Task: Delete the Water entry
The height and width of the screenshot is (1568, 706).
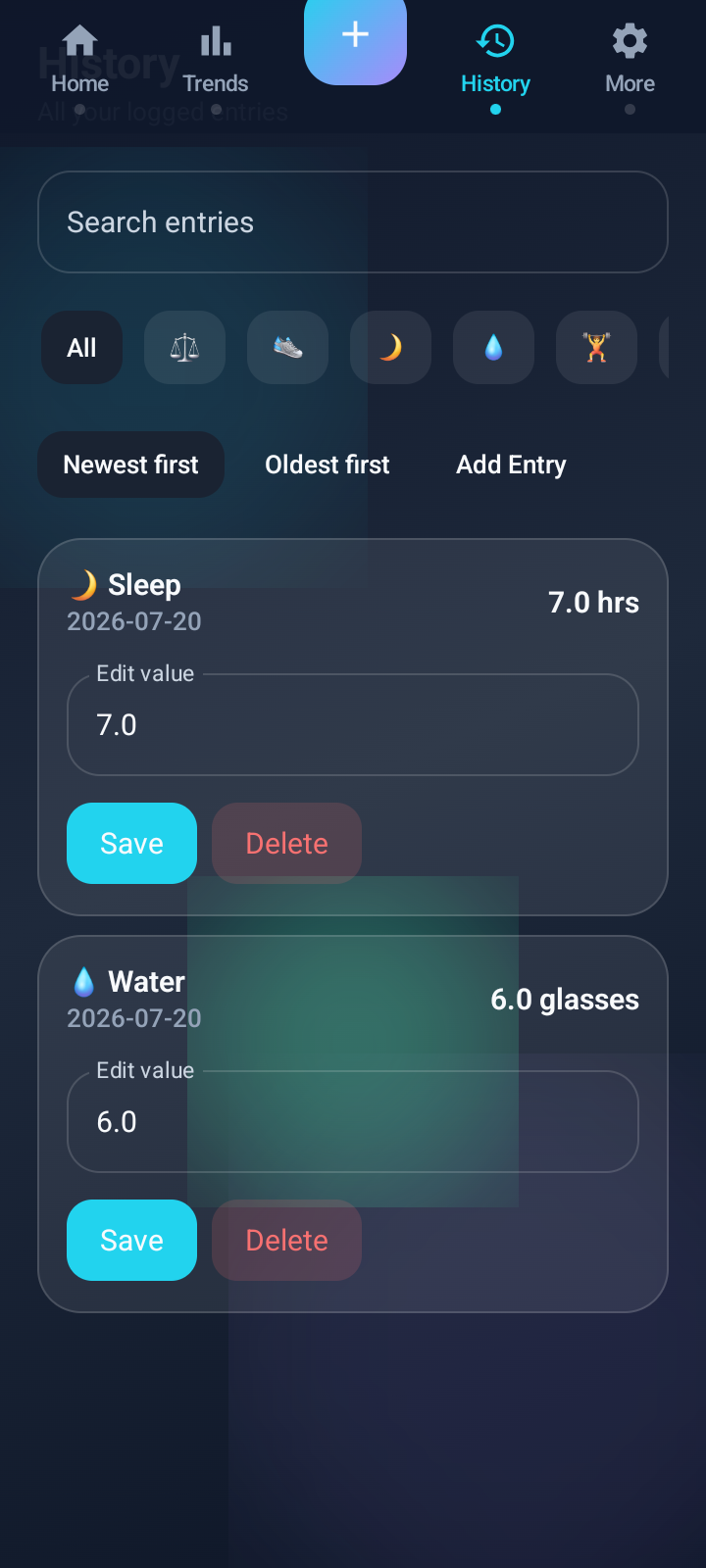Action: 287,1241
